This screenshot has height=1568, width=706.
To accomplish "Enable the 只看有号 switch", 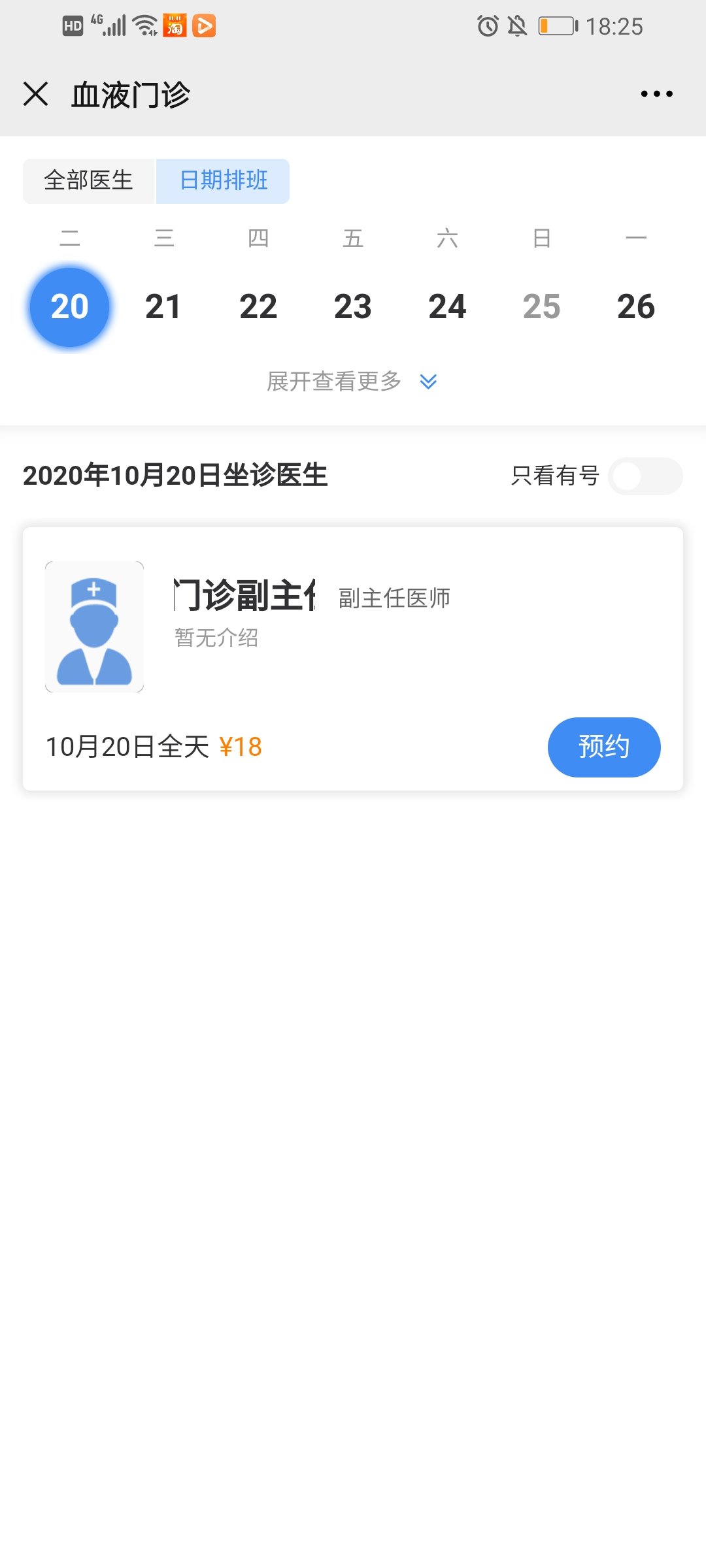I will 645,476.
